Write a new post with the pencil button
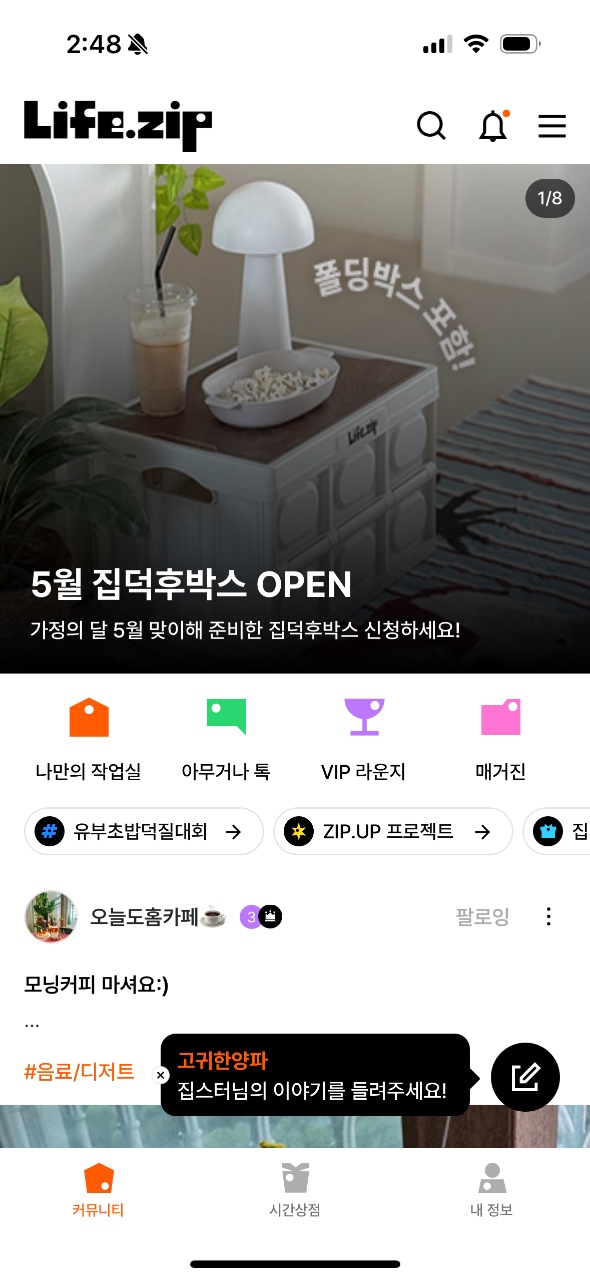590x1280 pixels. coord(526,1077)
